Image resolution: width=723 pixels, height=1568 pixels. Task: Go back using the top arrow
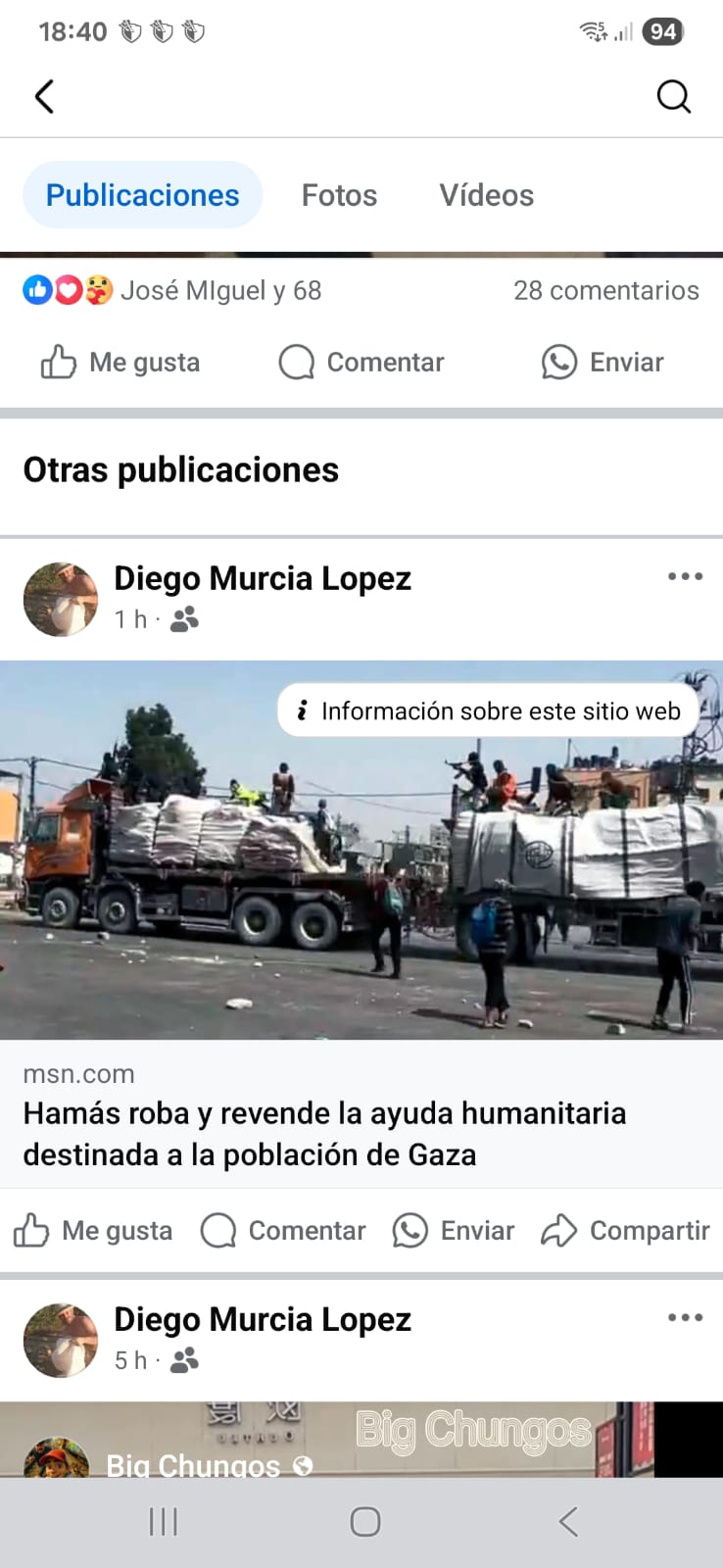[44, 96]
